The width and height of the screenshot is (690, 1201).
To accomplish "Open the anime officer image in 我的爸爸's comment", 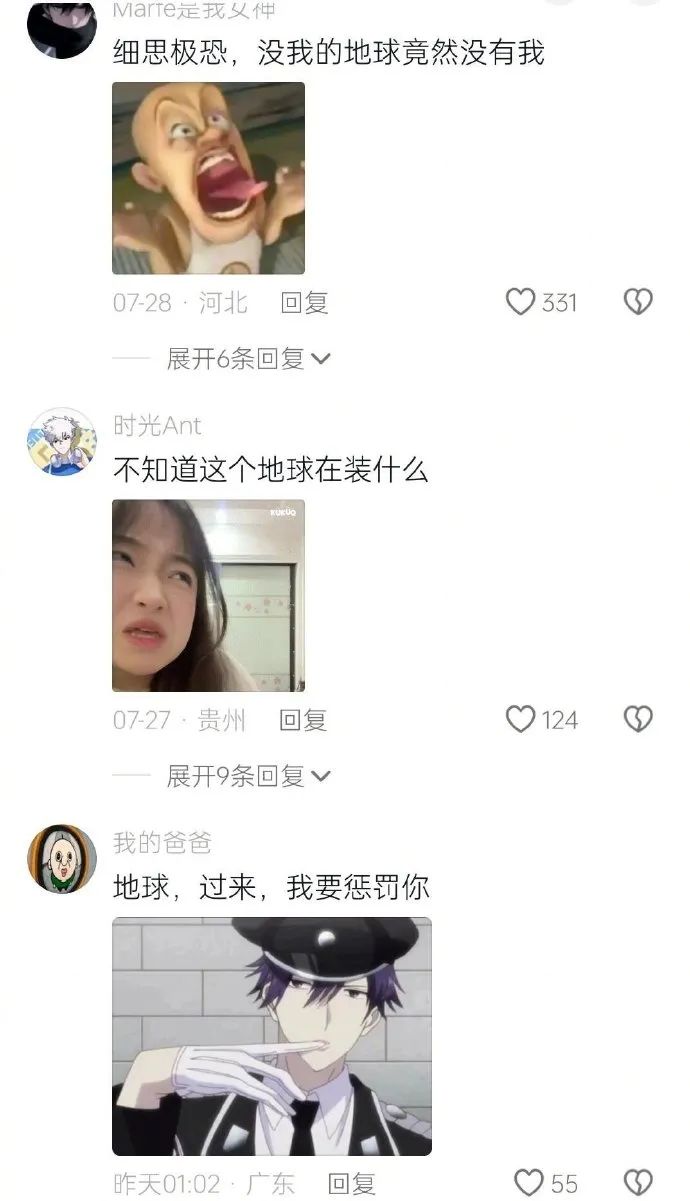I will [x=272, y=1036].
